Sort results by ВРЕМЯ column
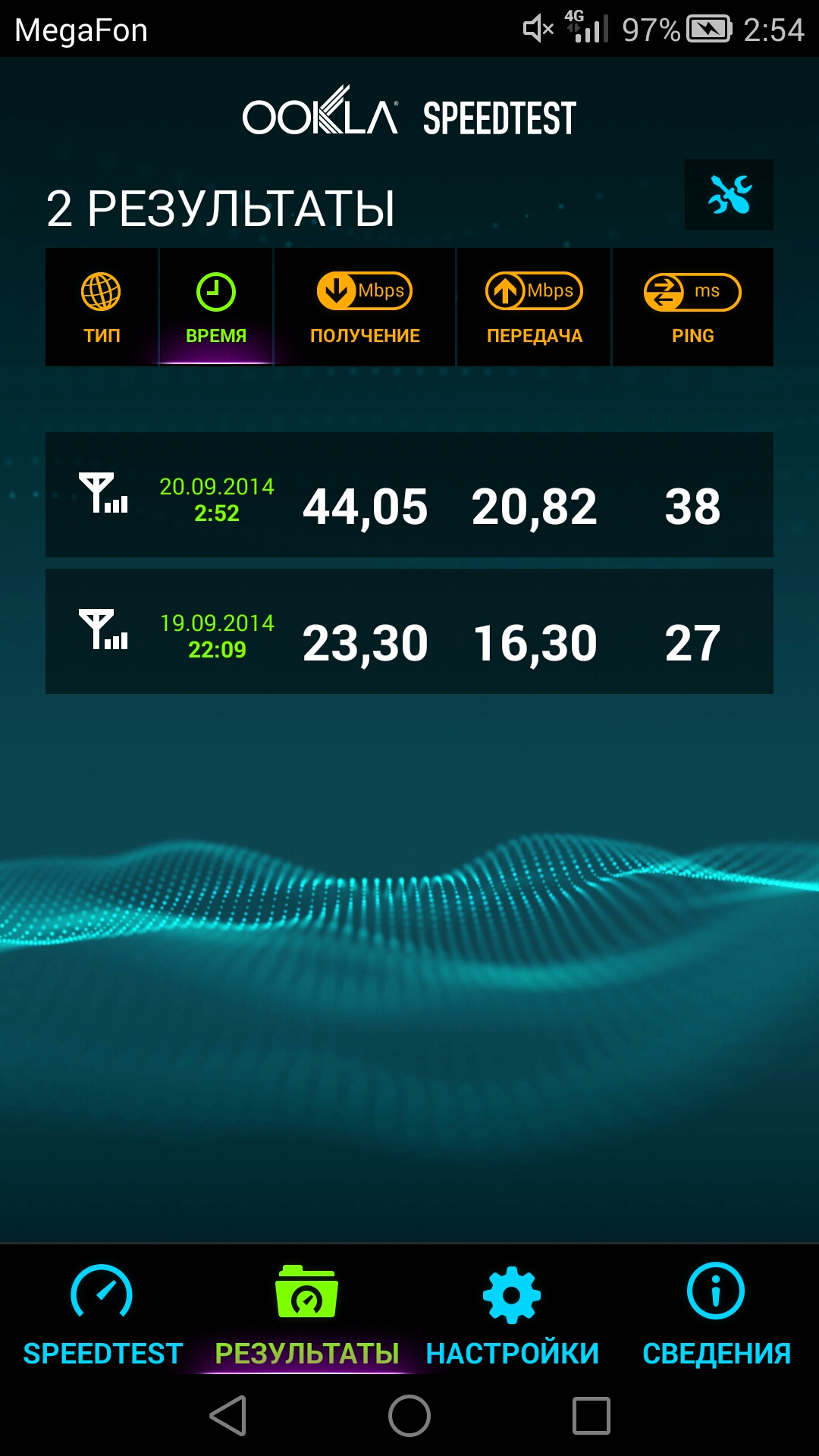 pyautogui.click(x=216, y=308)
